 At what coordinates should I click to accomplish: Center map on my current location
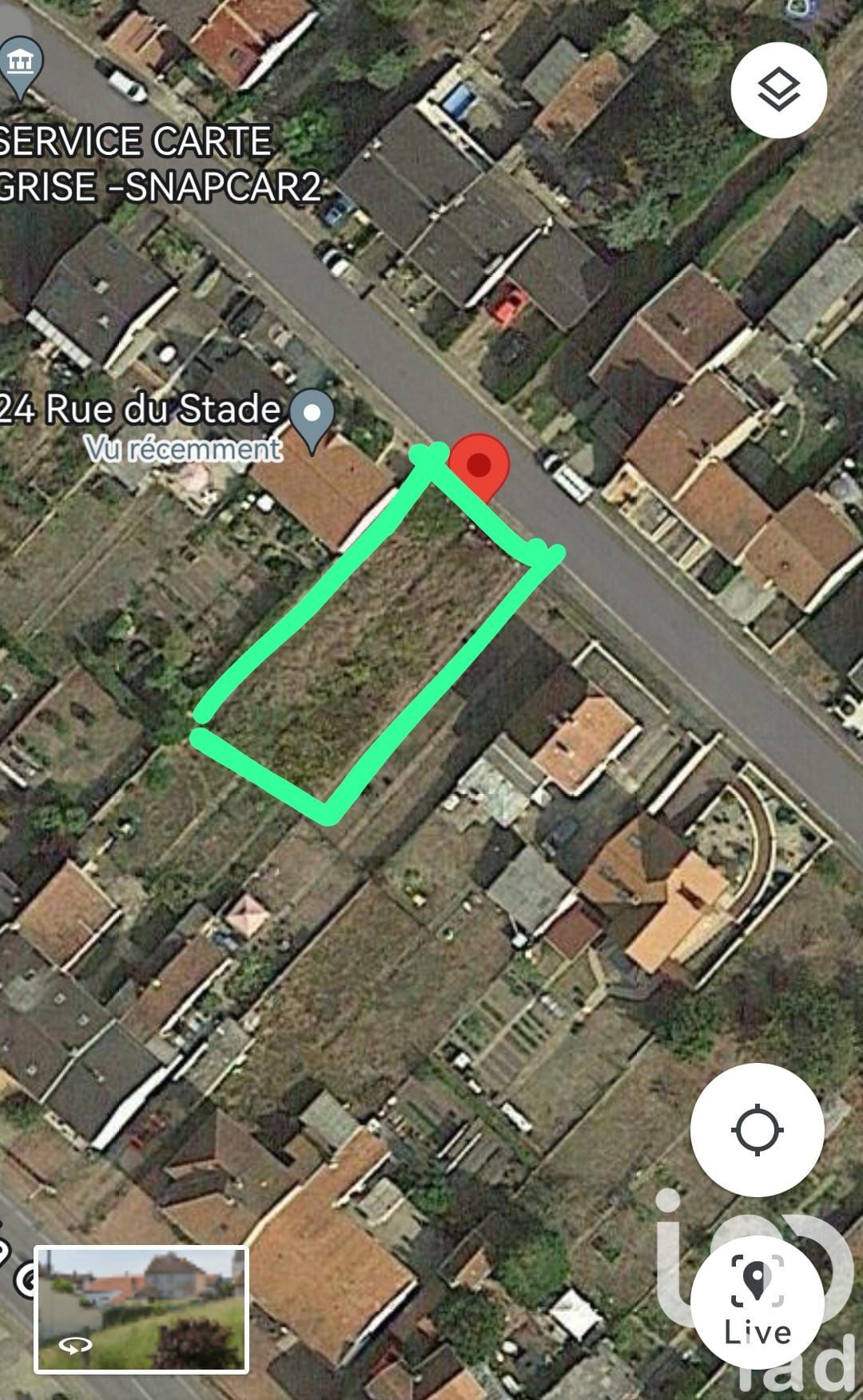757,1129
